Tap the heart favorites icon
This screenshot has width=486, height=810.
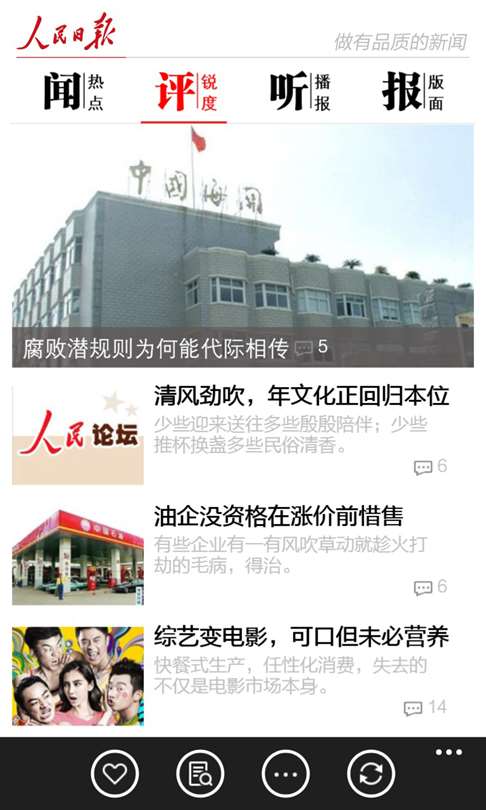coord(115,774)
